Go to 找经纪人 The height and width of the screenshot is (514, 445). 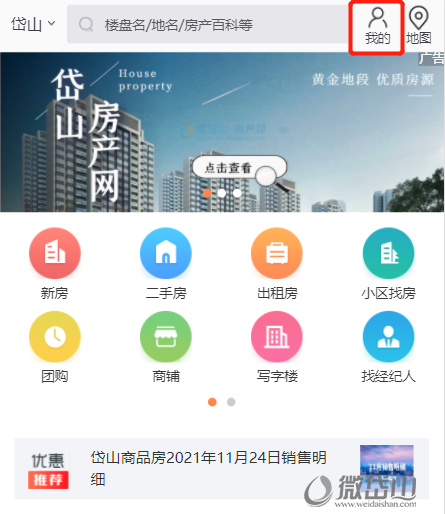pos(388,347)
